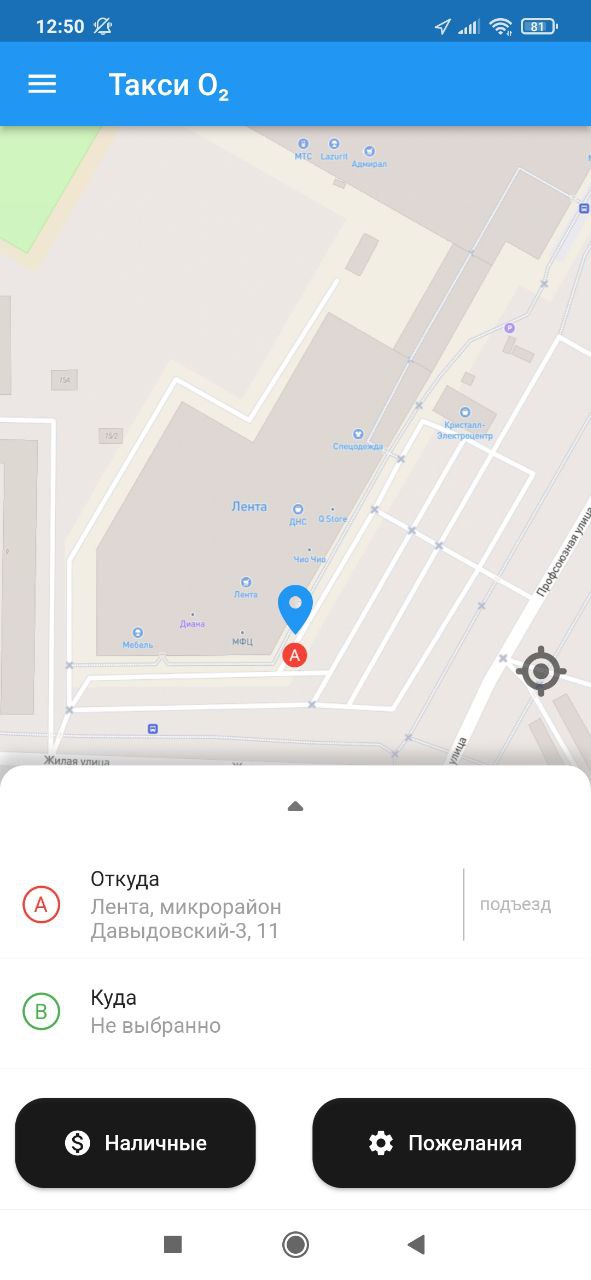
Task: Go back with system navigation
Action: pyautogui.click(x=417, y=1244)
